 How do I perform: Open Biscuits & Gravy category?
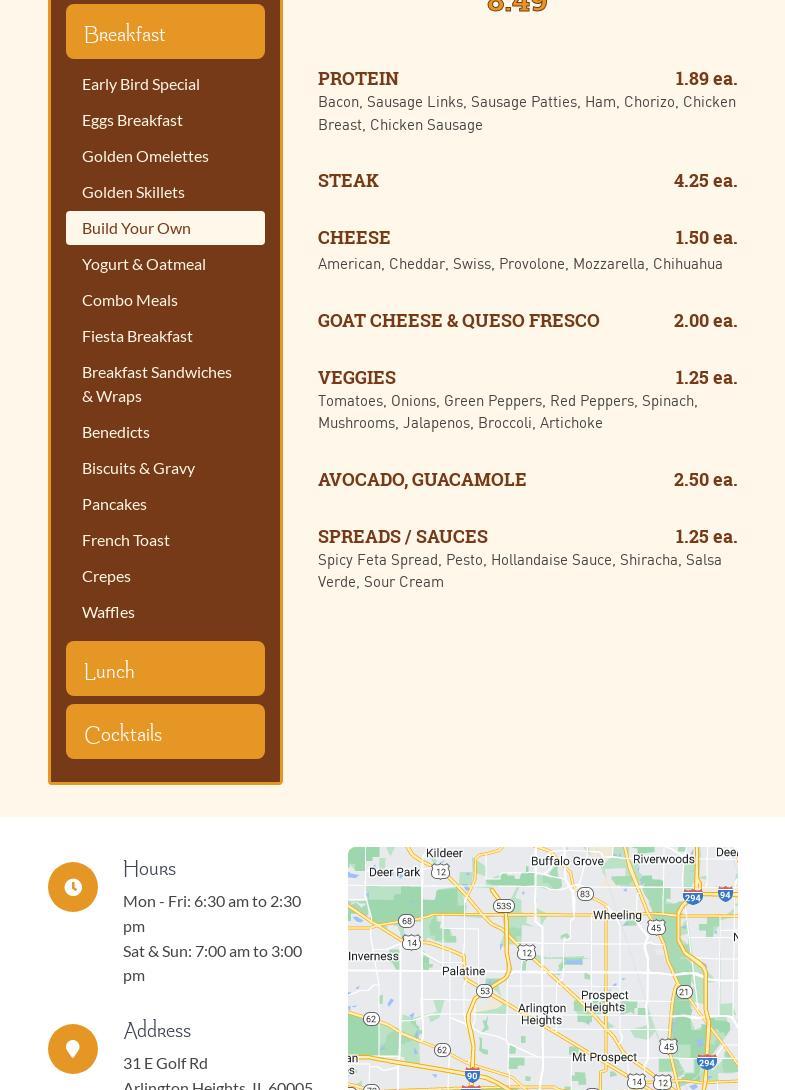(138, 468)
